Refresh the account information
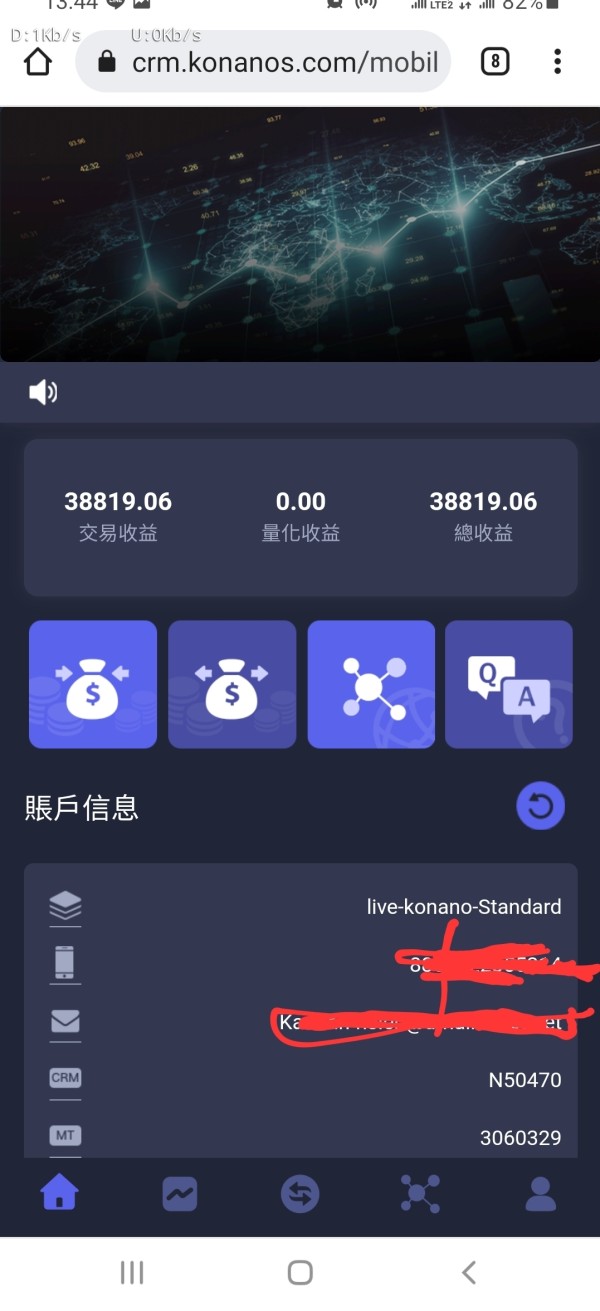This screenshot has height=1311, width=600. 541,806
